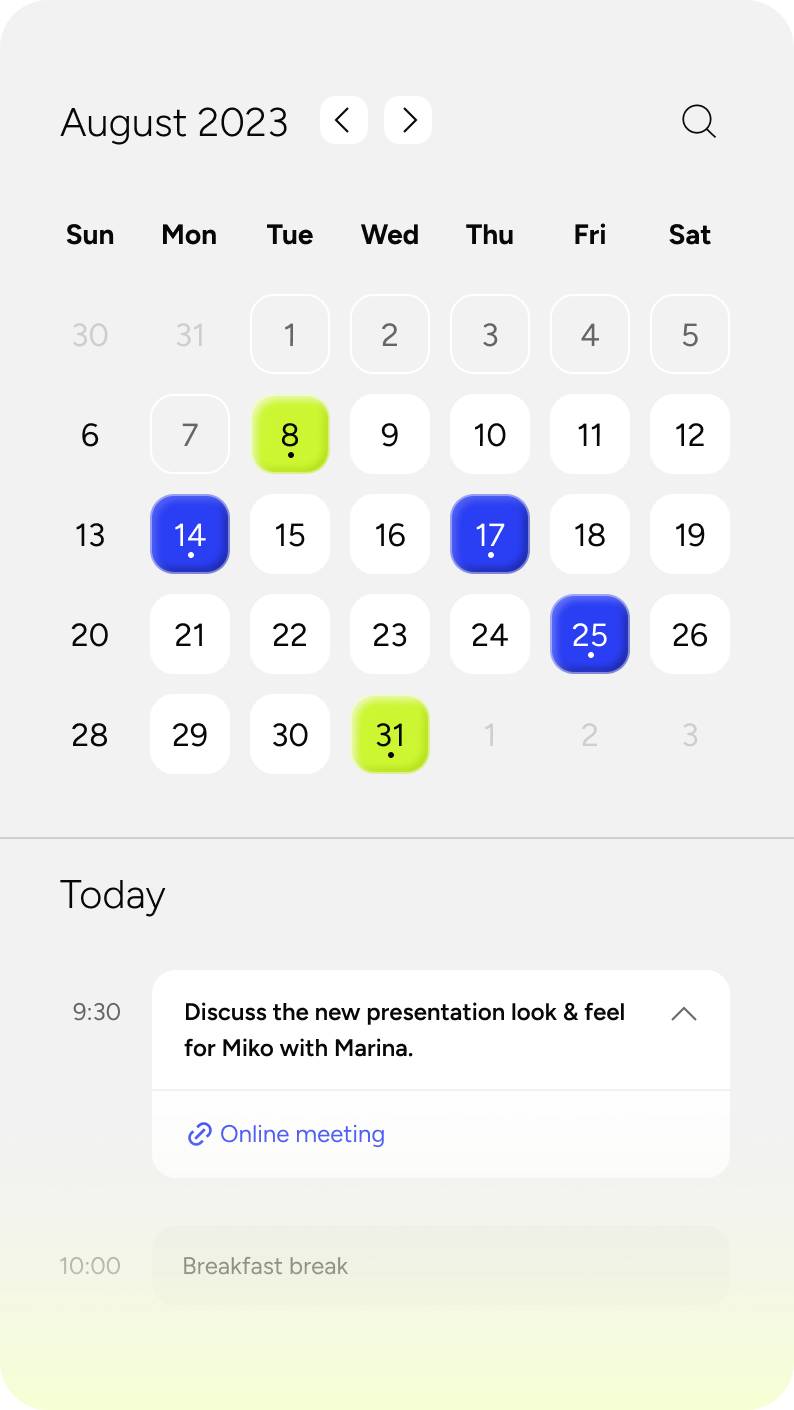Viewport: 794px width, 1410px height.
Task: Select the blue event date 17
Action: click(490, 535)
